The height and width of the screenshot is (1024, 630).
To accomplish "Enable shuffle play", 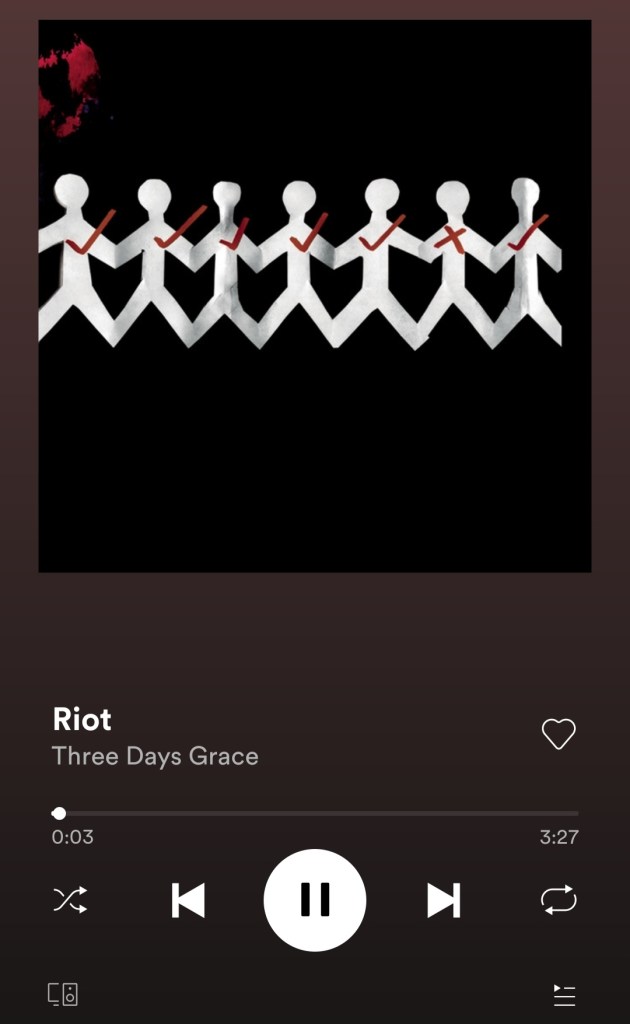I will (70, 900).
